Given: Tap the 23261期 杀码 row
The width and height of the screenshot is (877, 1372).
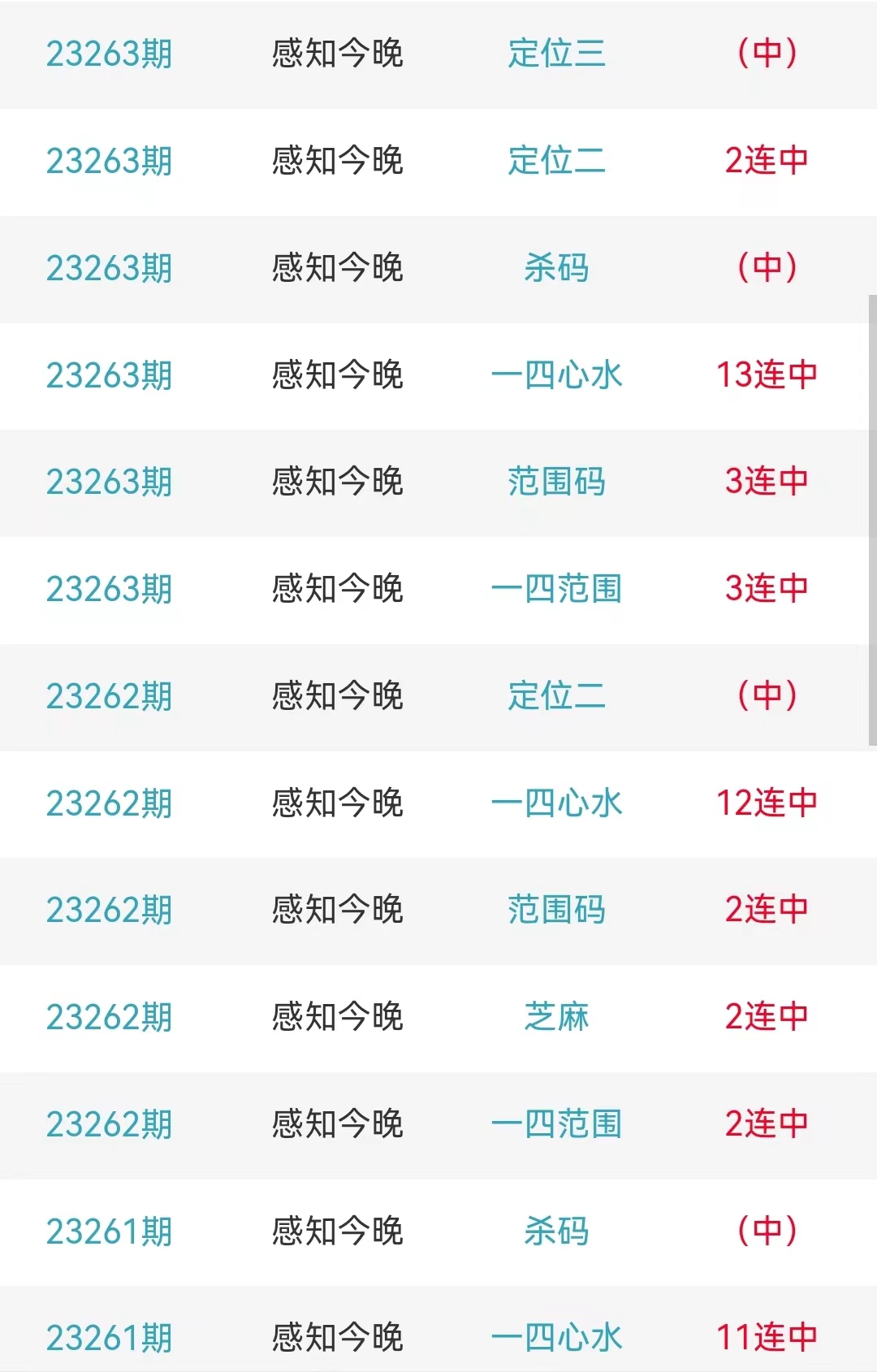Looking at the screenshot, I should coord(556,1231).
